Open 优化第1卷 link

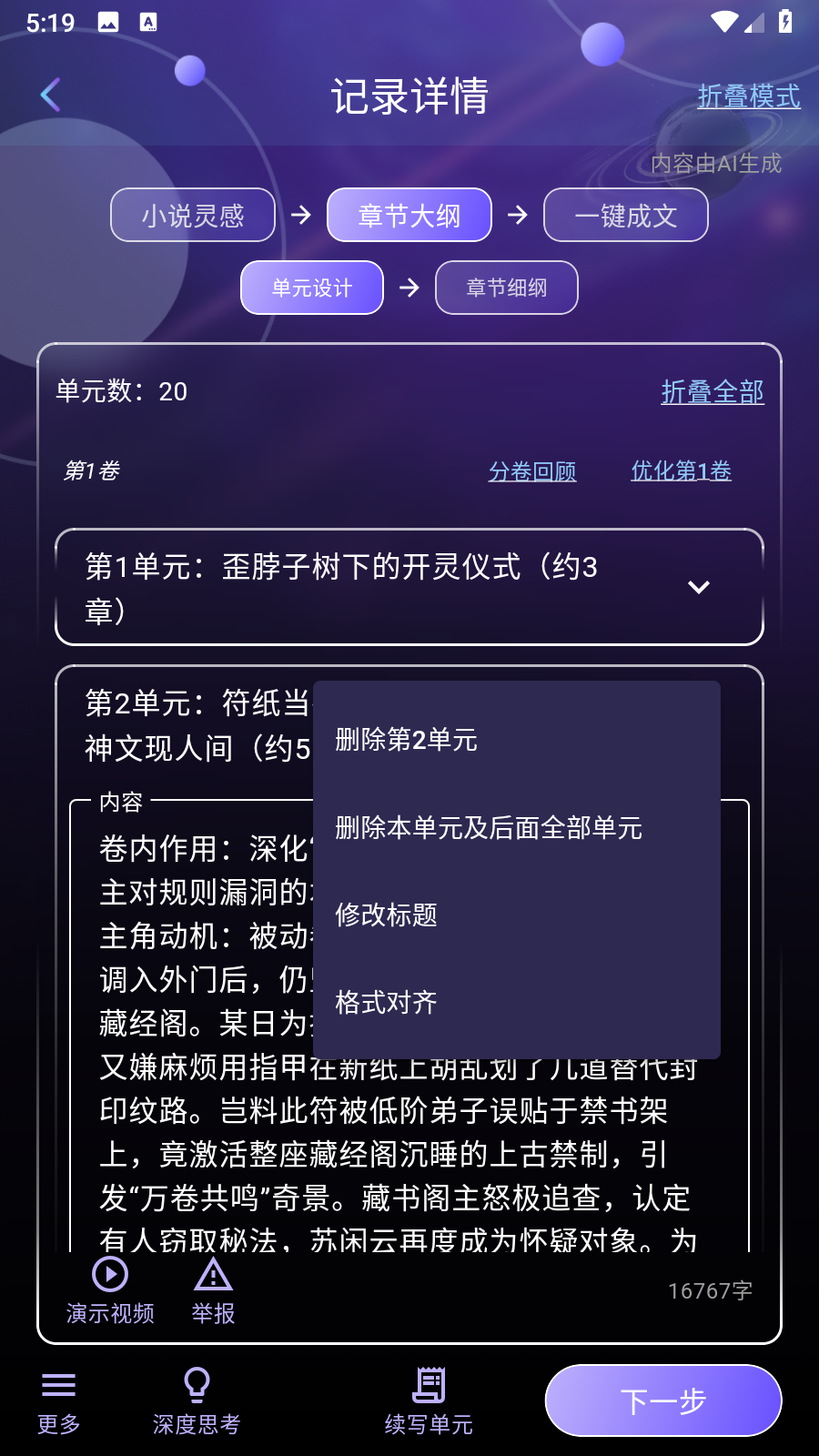(681, 472)
